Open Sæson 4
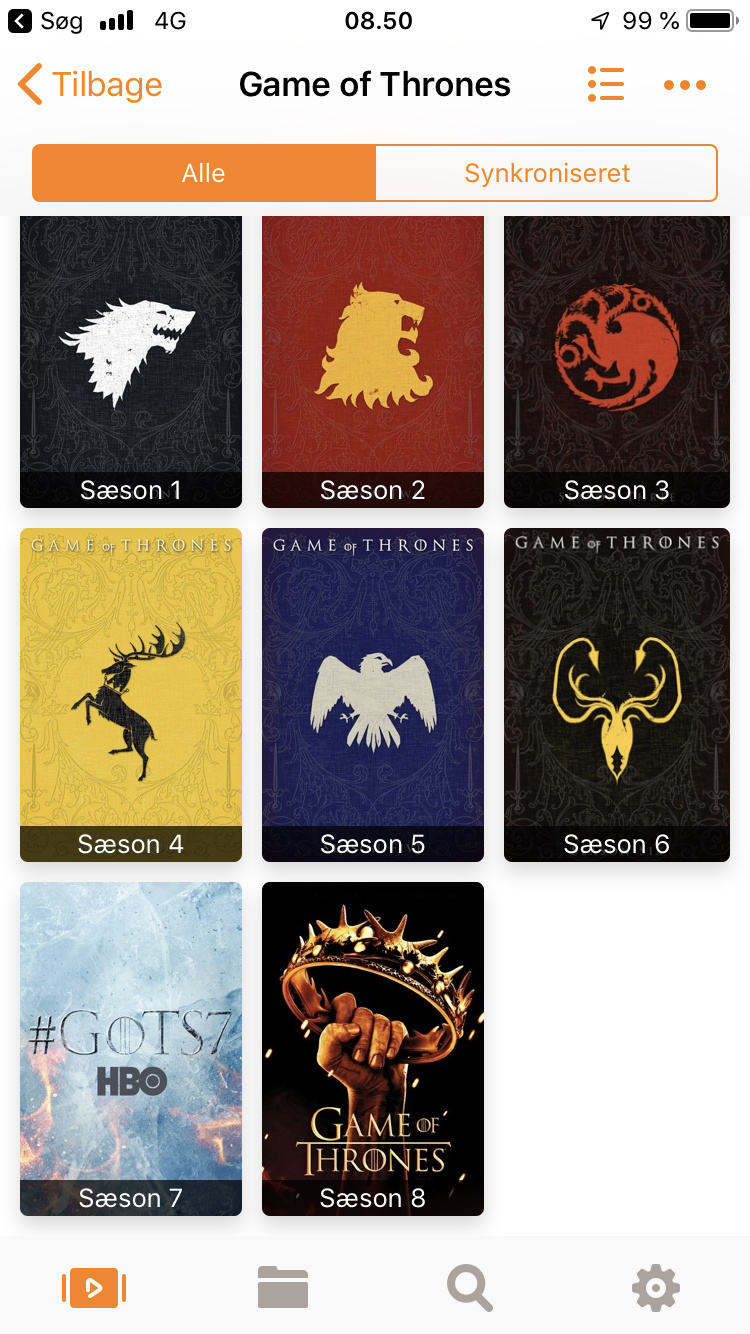 [x=131, y=694]
